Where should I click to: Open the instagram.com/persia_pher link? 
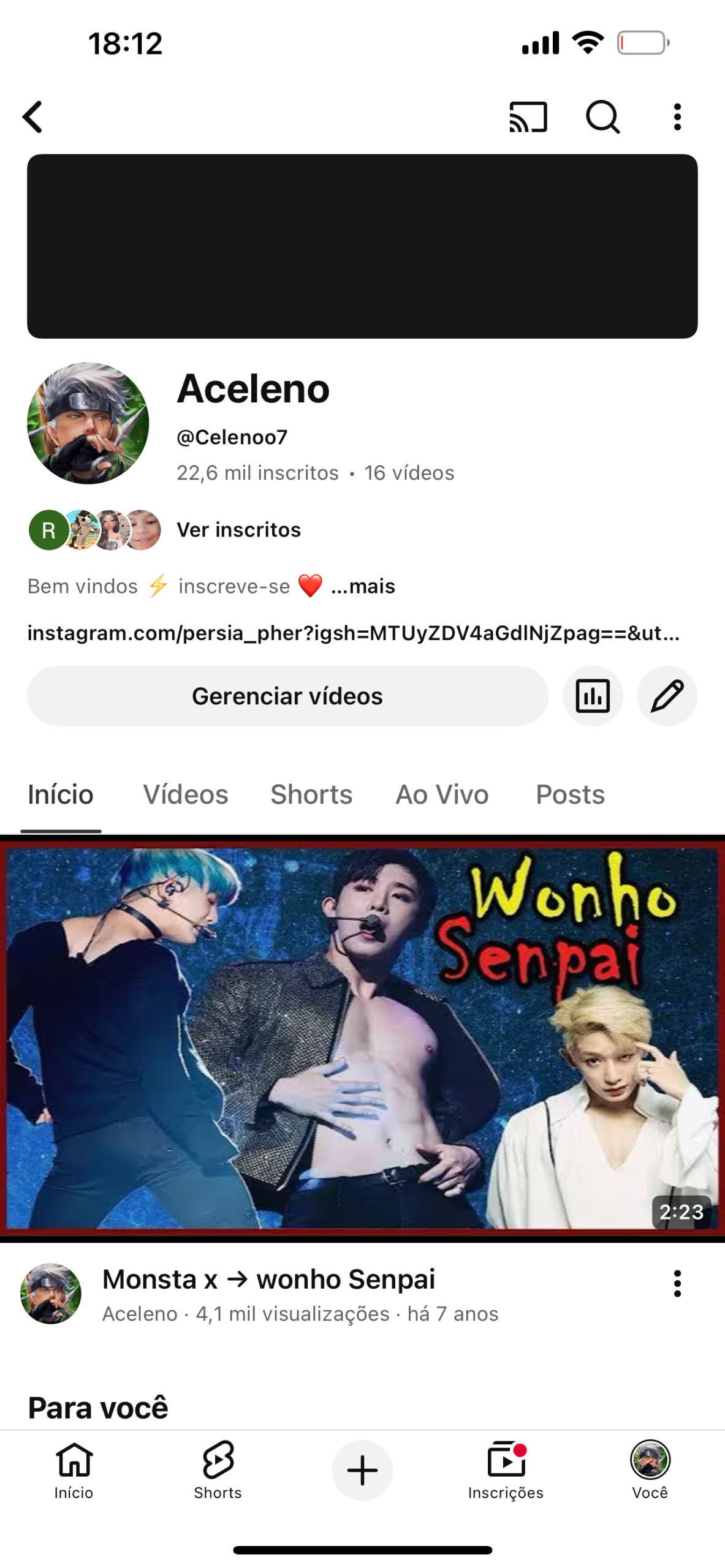pos(353,633)
